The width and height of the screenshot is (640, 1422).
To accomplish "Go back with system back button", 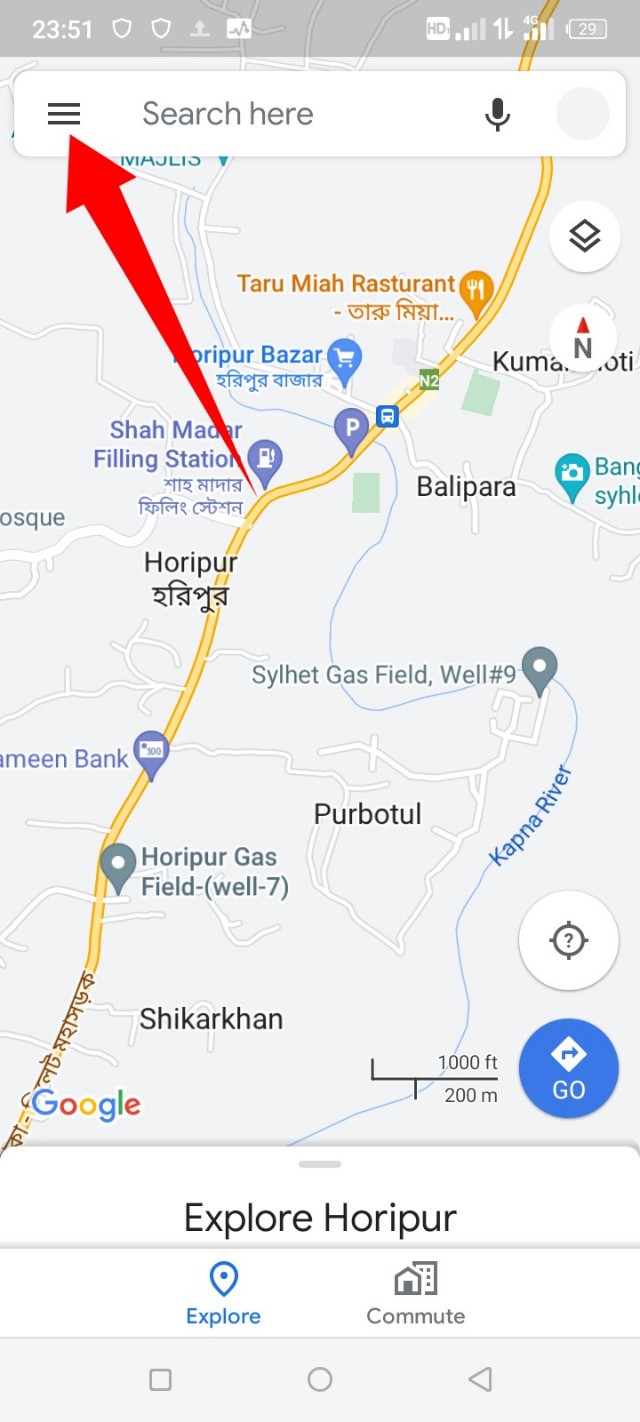I will click(x=480, y=1380).
